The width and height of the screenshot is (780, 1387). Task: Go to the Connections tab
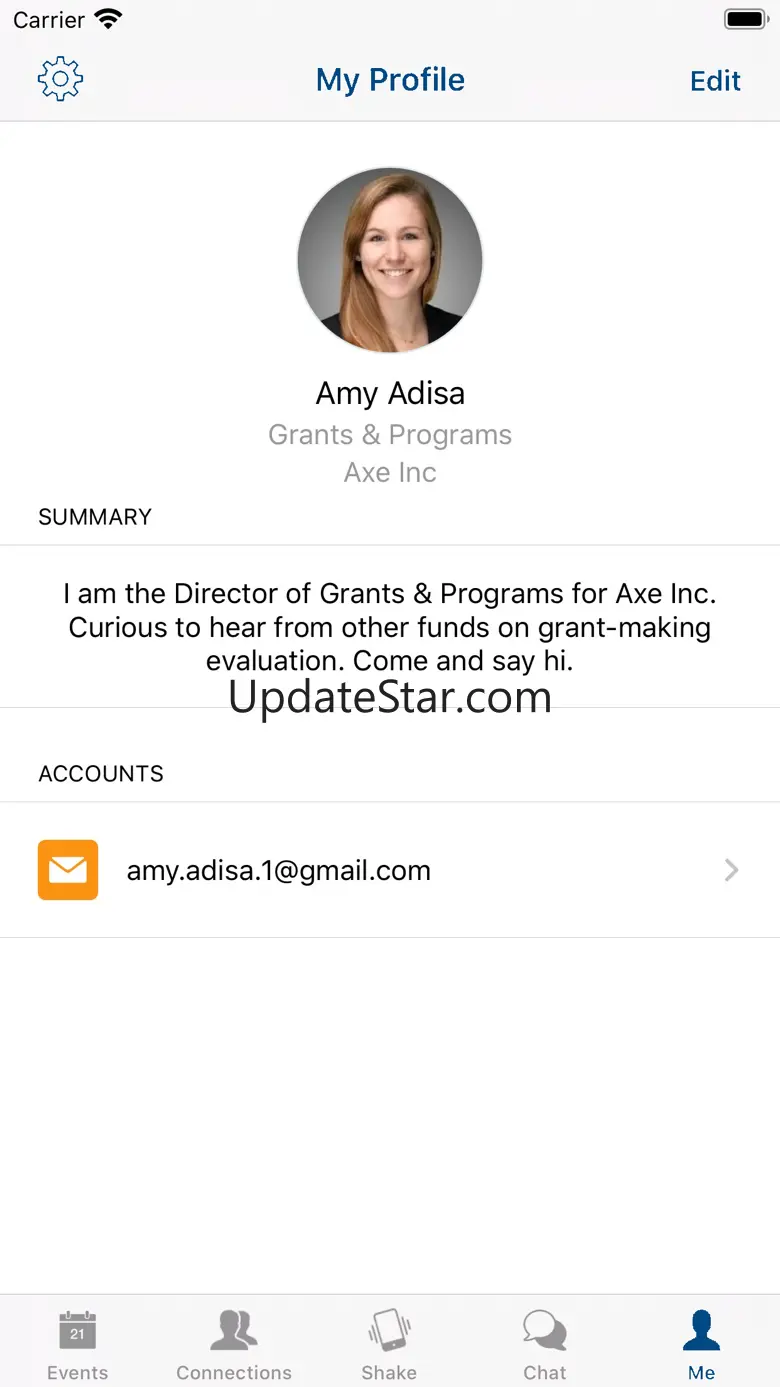[234, 1344]
